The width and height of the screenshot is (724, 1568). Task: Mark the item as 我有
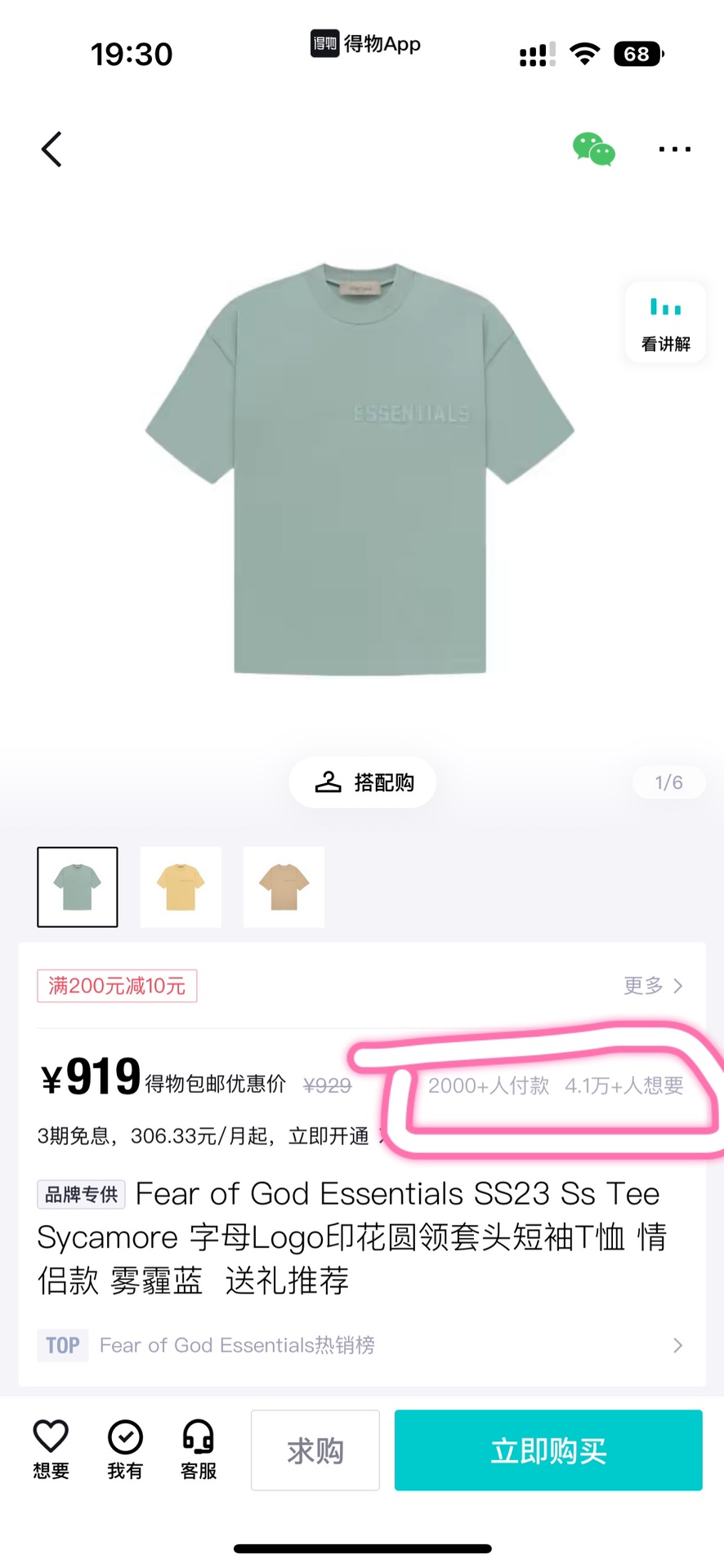(125, 1450)
